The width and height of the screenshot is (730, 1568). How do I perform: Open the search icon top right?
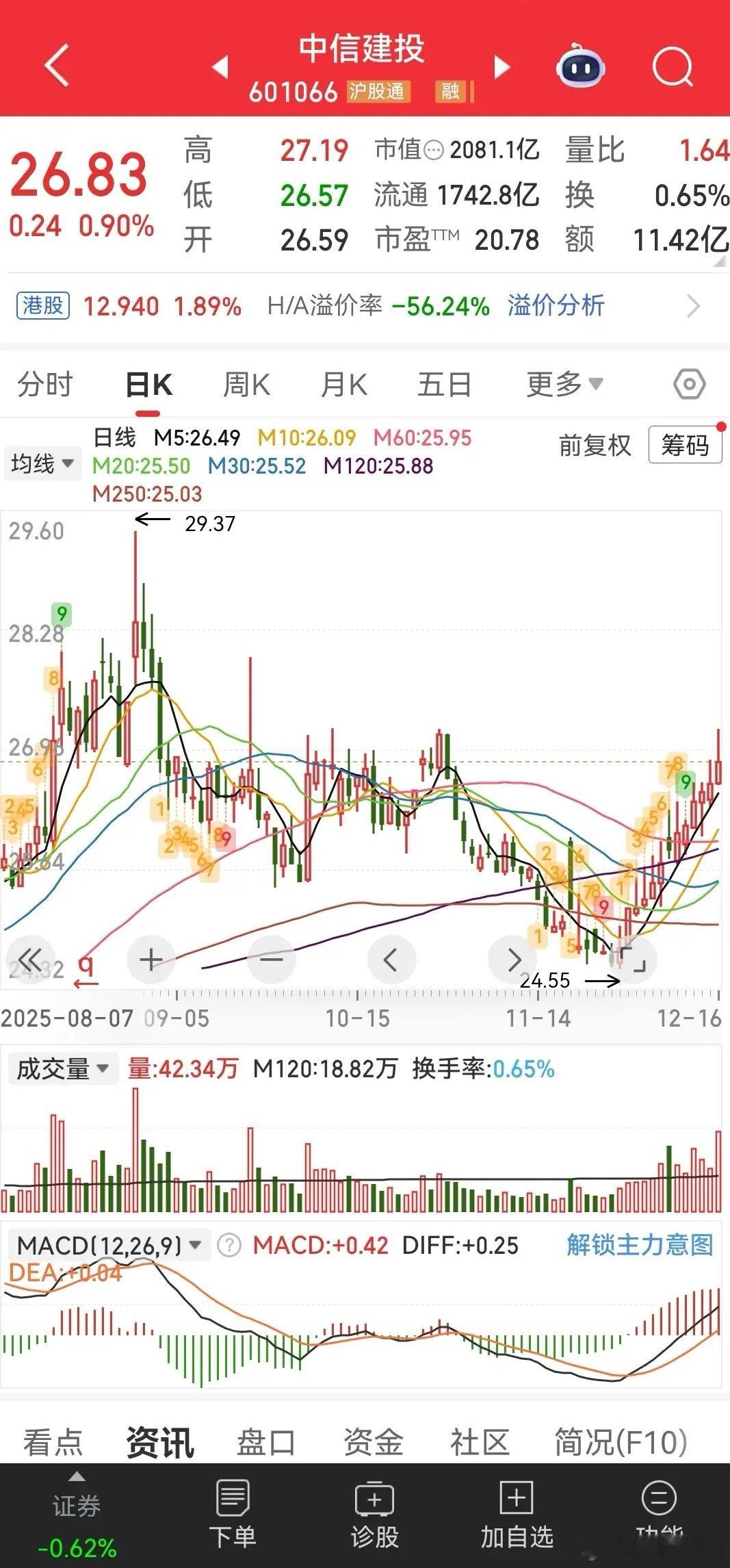[x=673, y=66]
